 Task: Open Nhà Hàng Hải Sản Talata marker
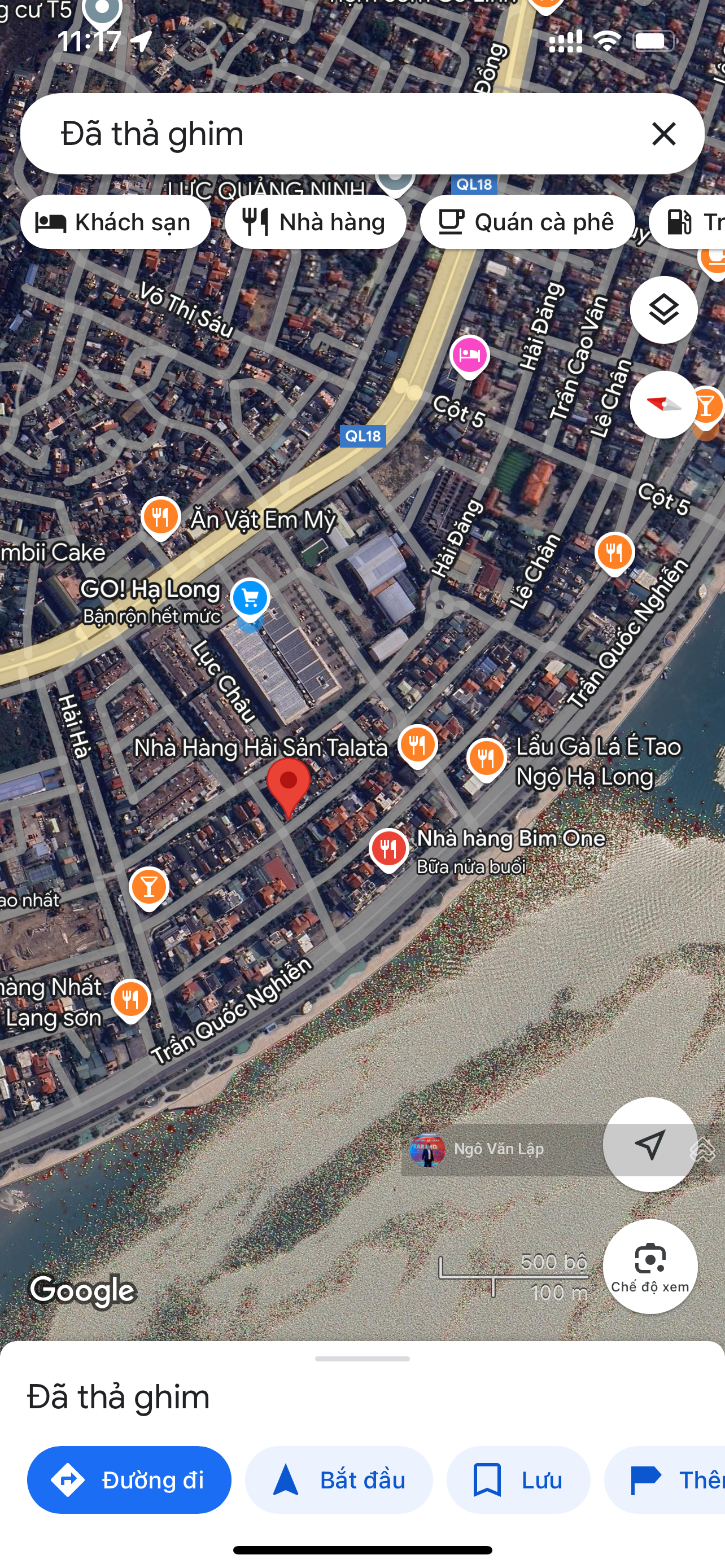(418, 744)
